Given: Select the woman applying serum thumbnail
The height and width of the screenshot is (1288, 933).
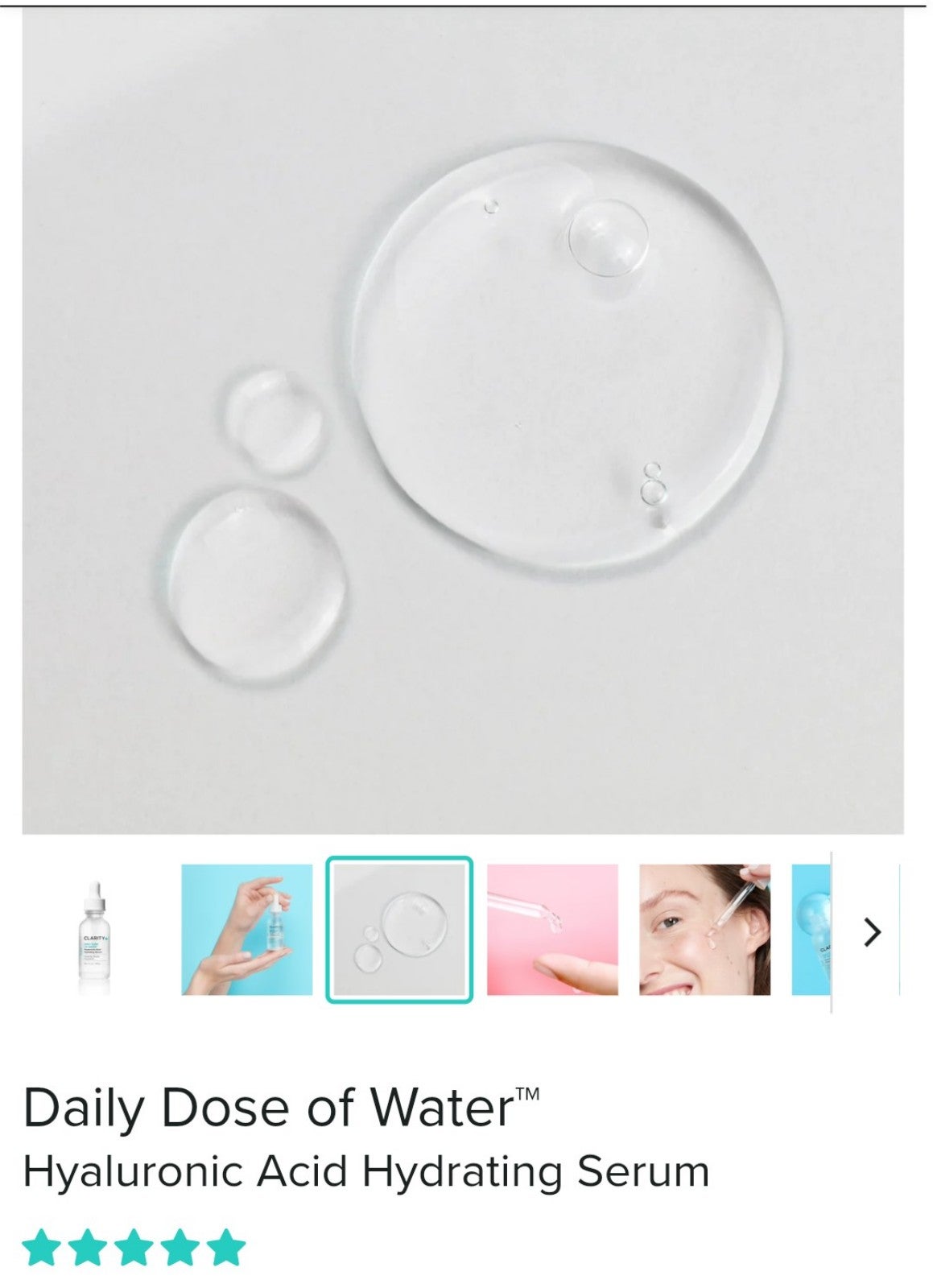Looking at the screenshot, I should tap(704, 930).
